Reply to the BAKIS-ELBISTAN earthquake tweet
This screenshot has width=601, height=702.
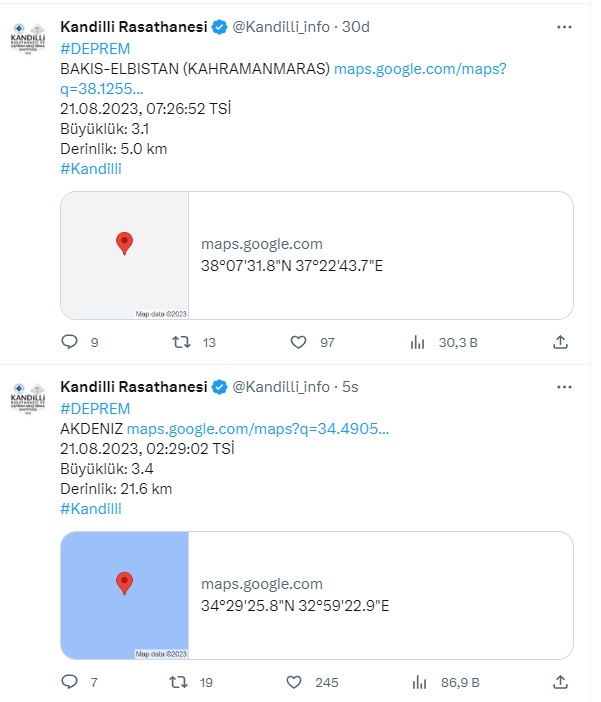tap(70, 342)
